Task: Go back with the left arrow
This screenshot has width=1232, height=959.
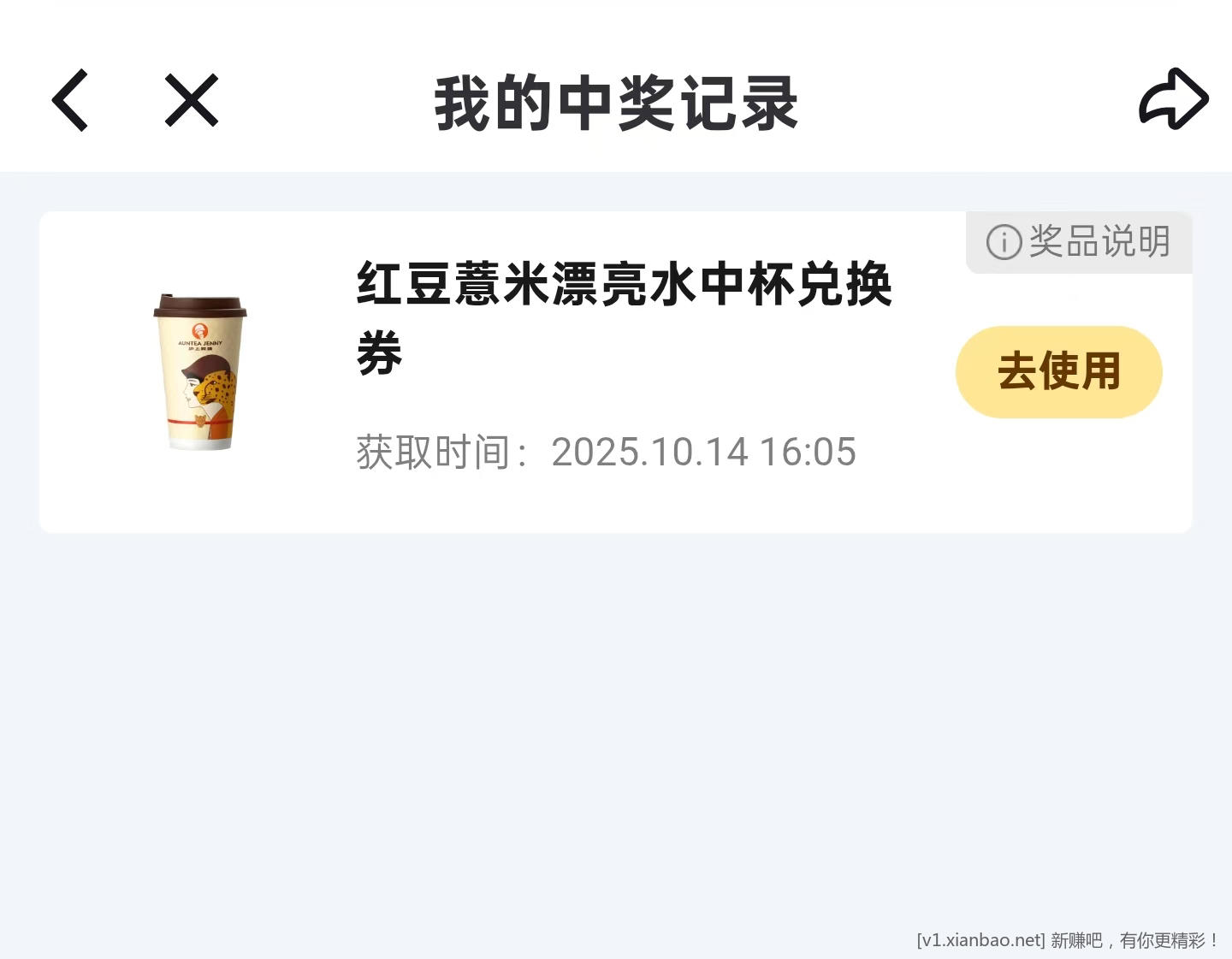Action: [x=70, y=101]
